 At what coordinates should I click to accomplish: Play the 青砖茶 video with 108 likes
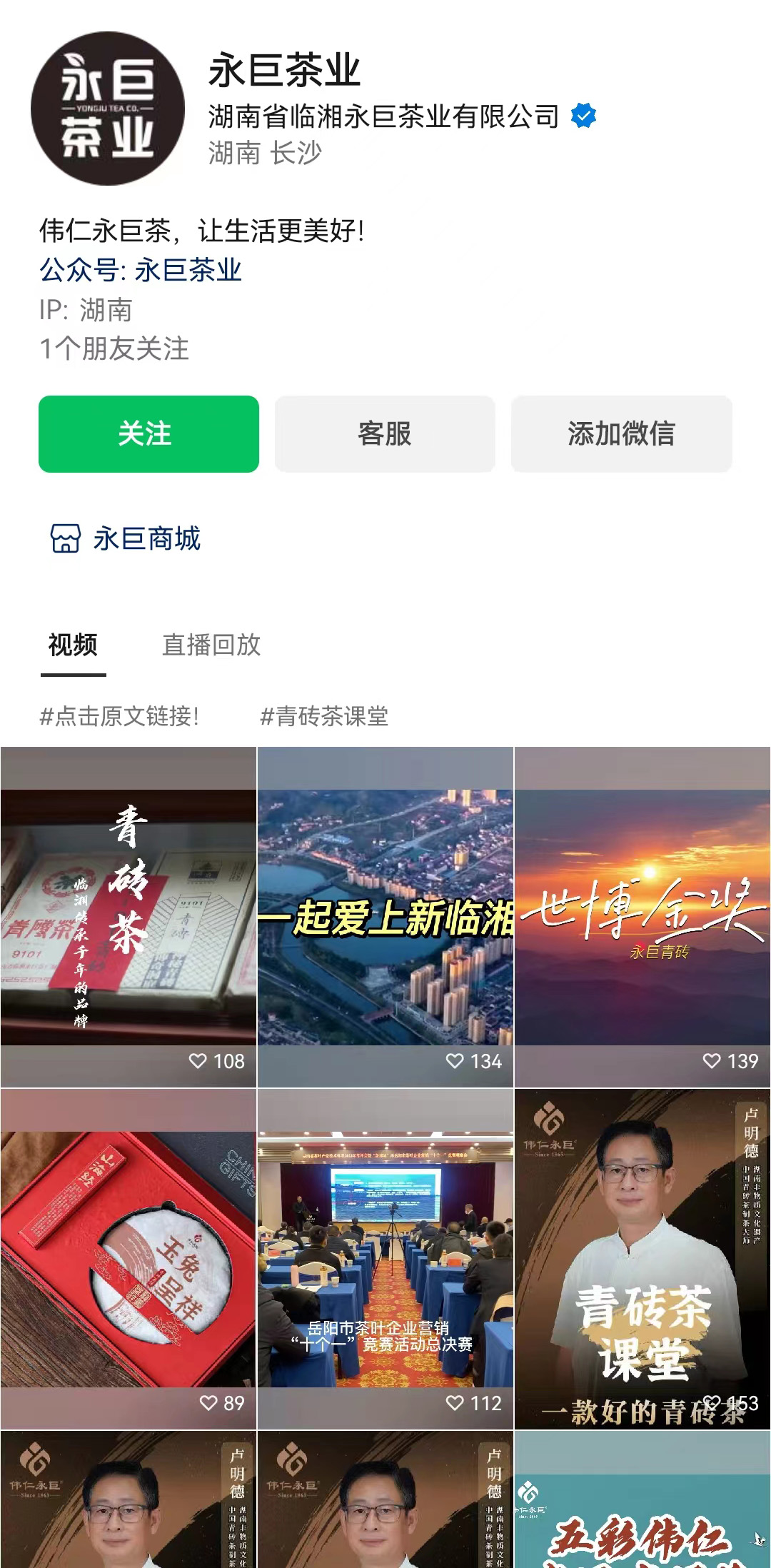point(128,917)
